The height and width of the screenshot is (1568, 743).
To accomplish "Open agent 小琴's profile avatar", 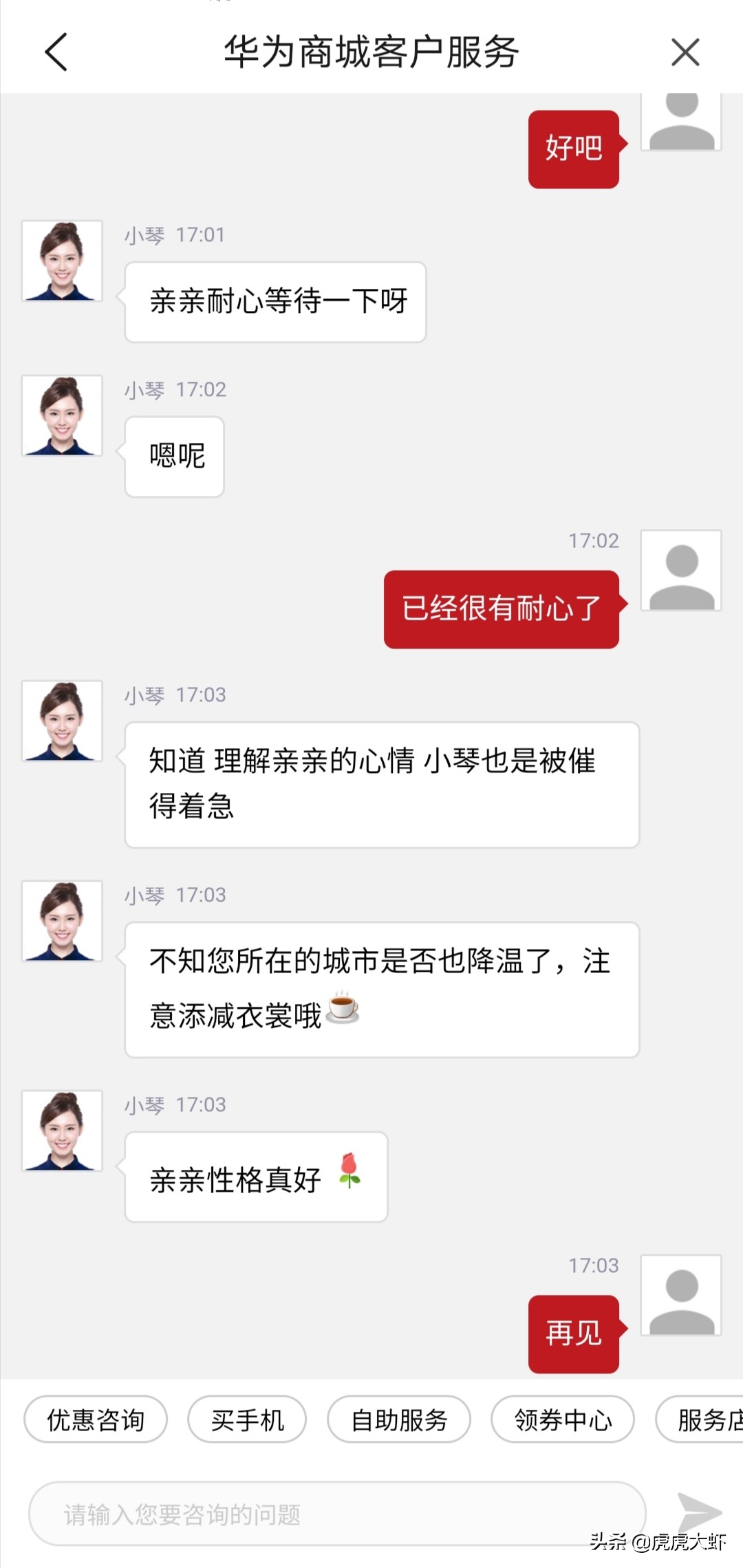I will pyautogui.click(x=62, y=260).
